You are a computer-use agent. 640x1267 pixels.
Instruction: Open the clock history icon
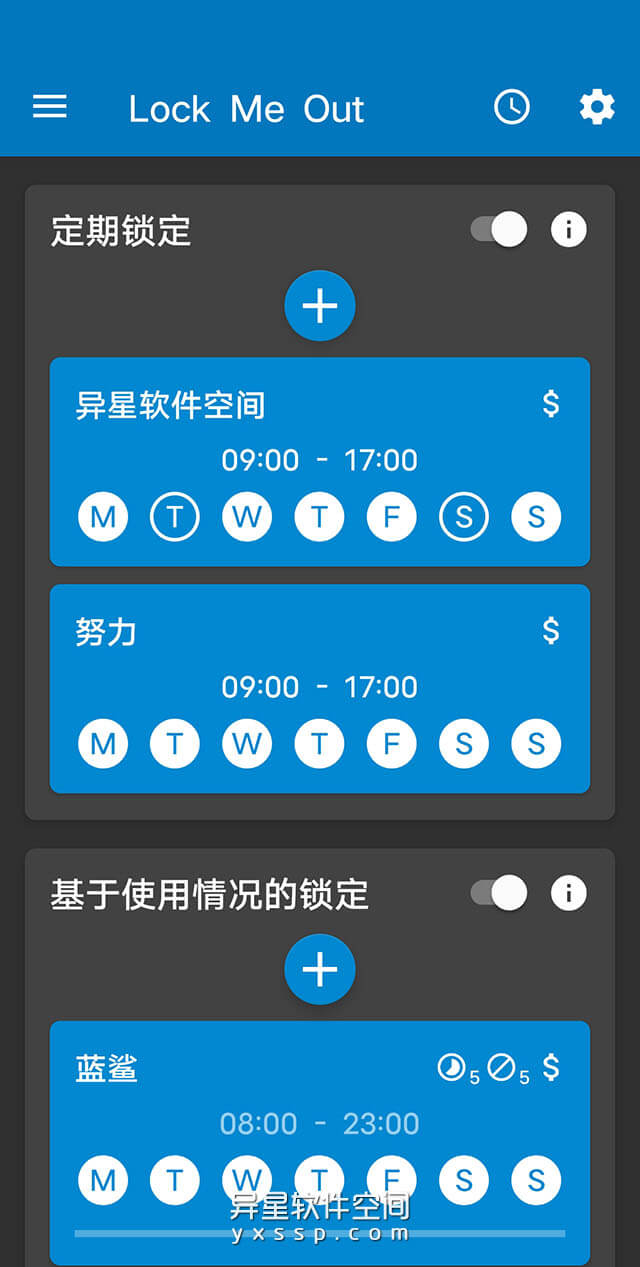[x=512, y=107]
